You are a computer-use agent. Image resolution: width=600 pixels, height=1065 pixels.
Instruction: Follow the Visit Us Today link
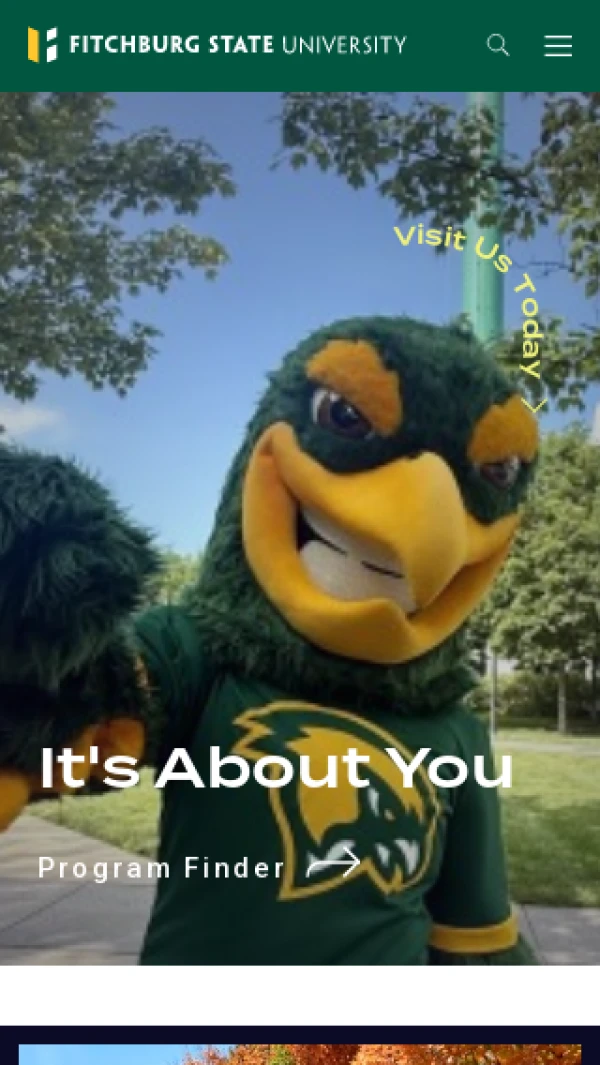tap(478, 300)
